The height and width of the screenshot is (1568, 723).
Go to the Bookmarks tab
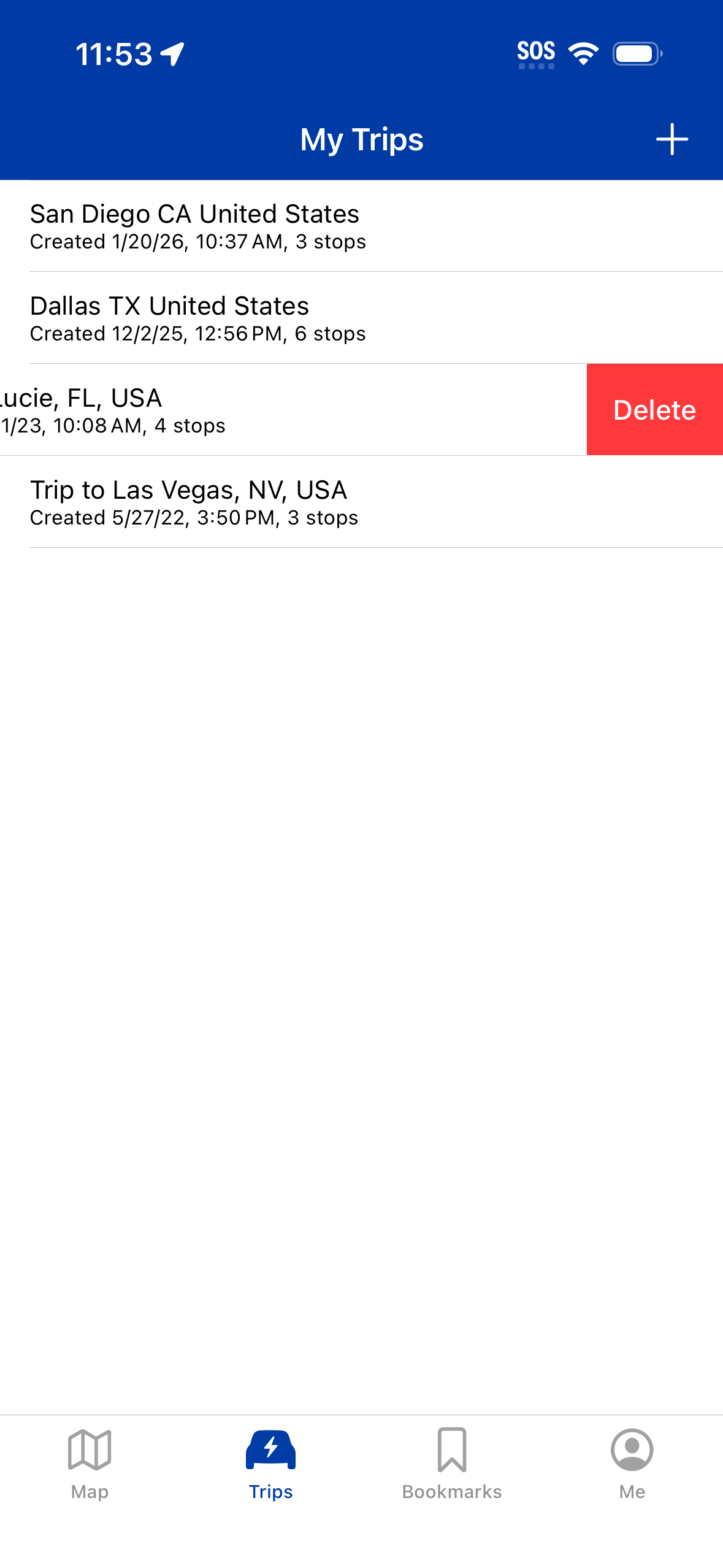coord(452,1463)
